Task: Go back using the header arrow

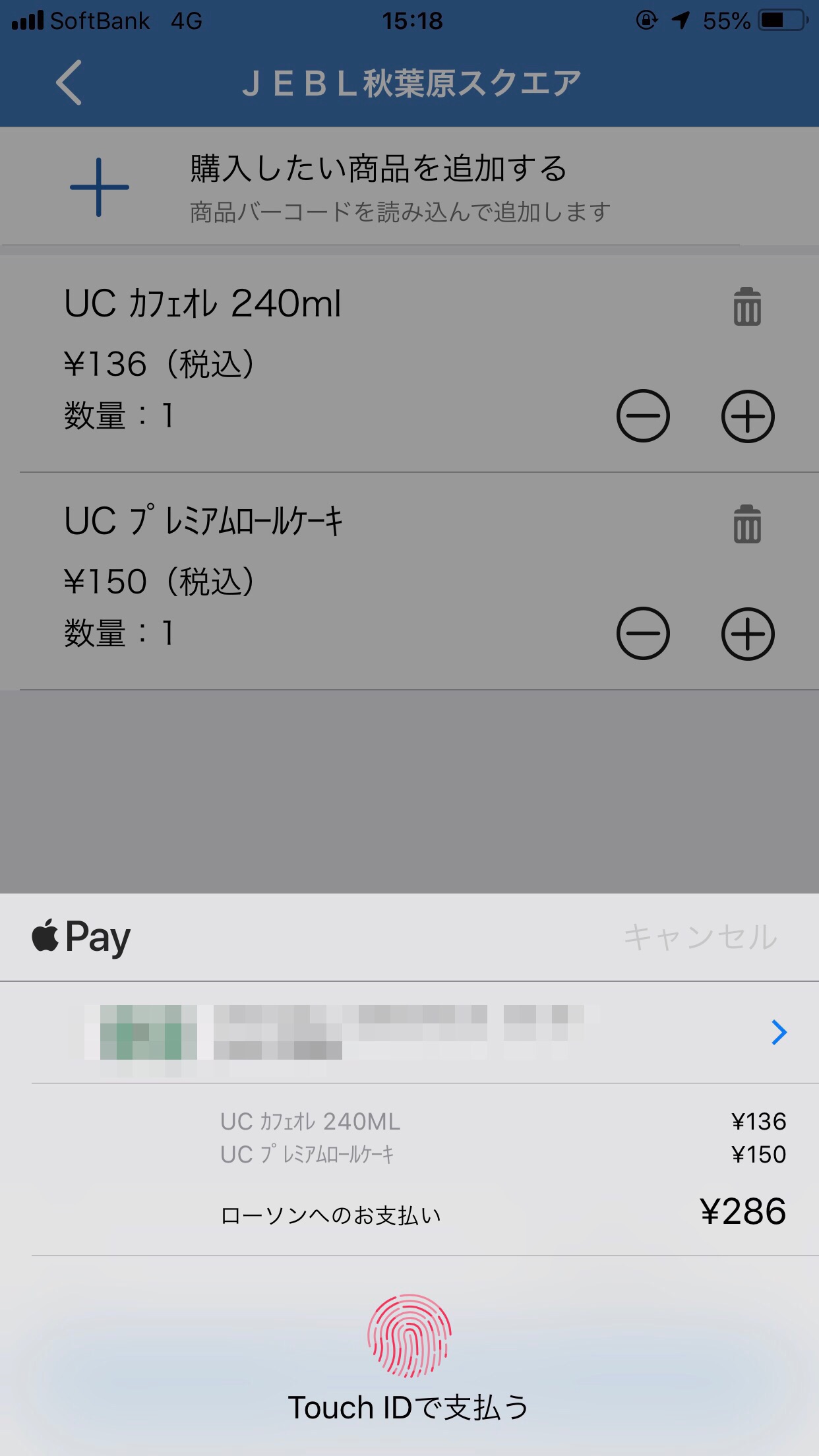Action: [x=69, y=82]
